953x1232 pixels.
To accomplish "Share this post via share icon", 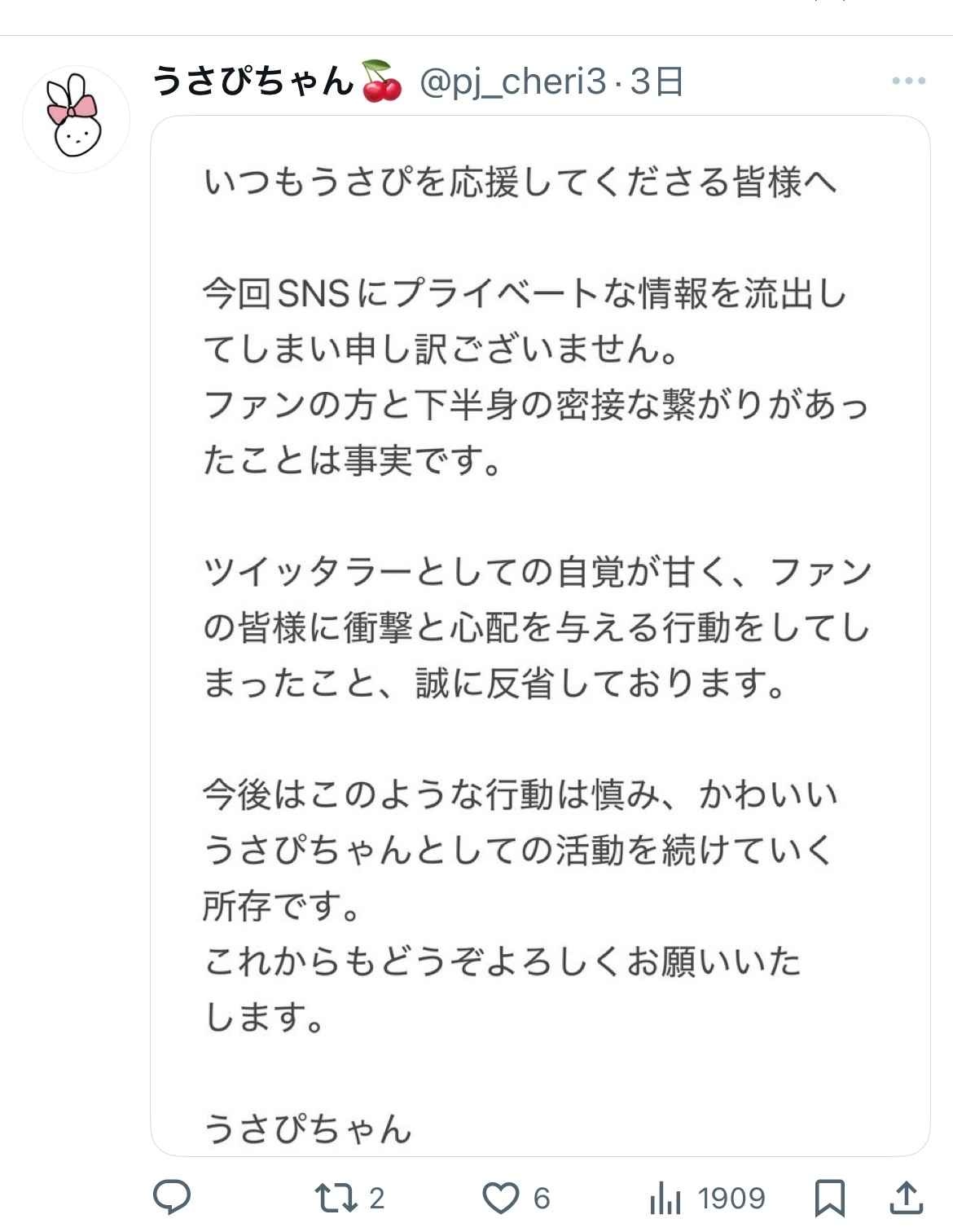I will pos(905,1198).
